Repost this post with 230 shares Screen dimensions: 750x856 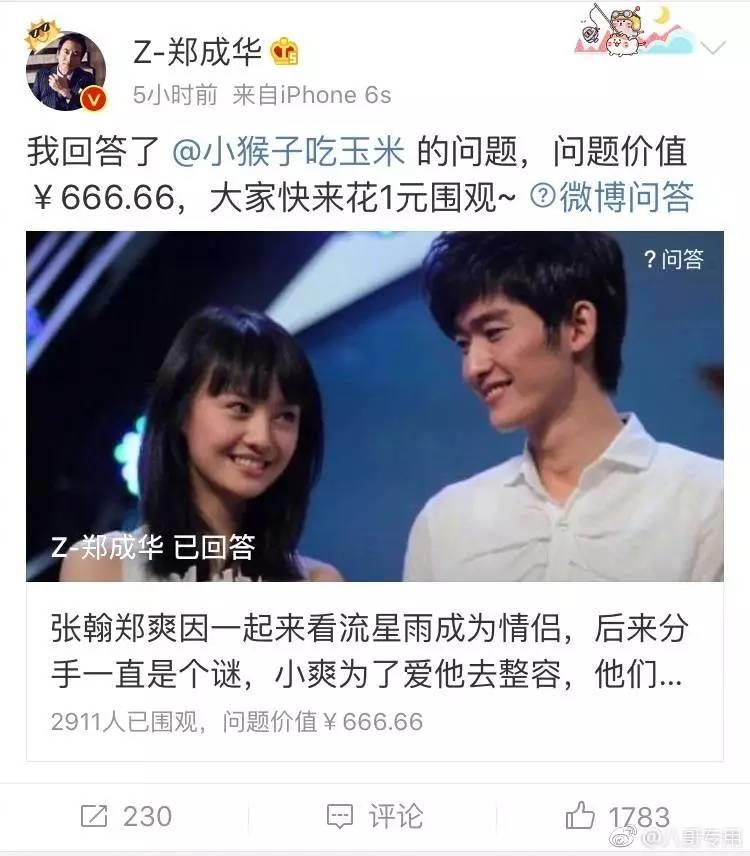coord(126,816)
